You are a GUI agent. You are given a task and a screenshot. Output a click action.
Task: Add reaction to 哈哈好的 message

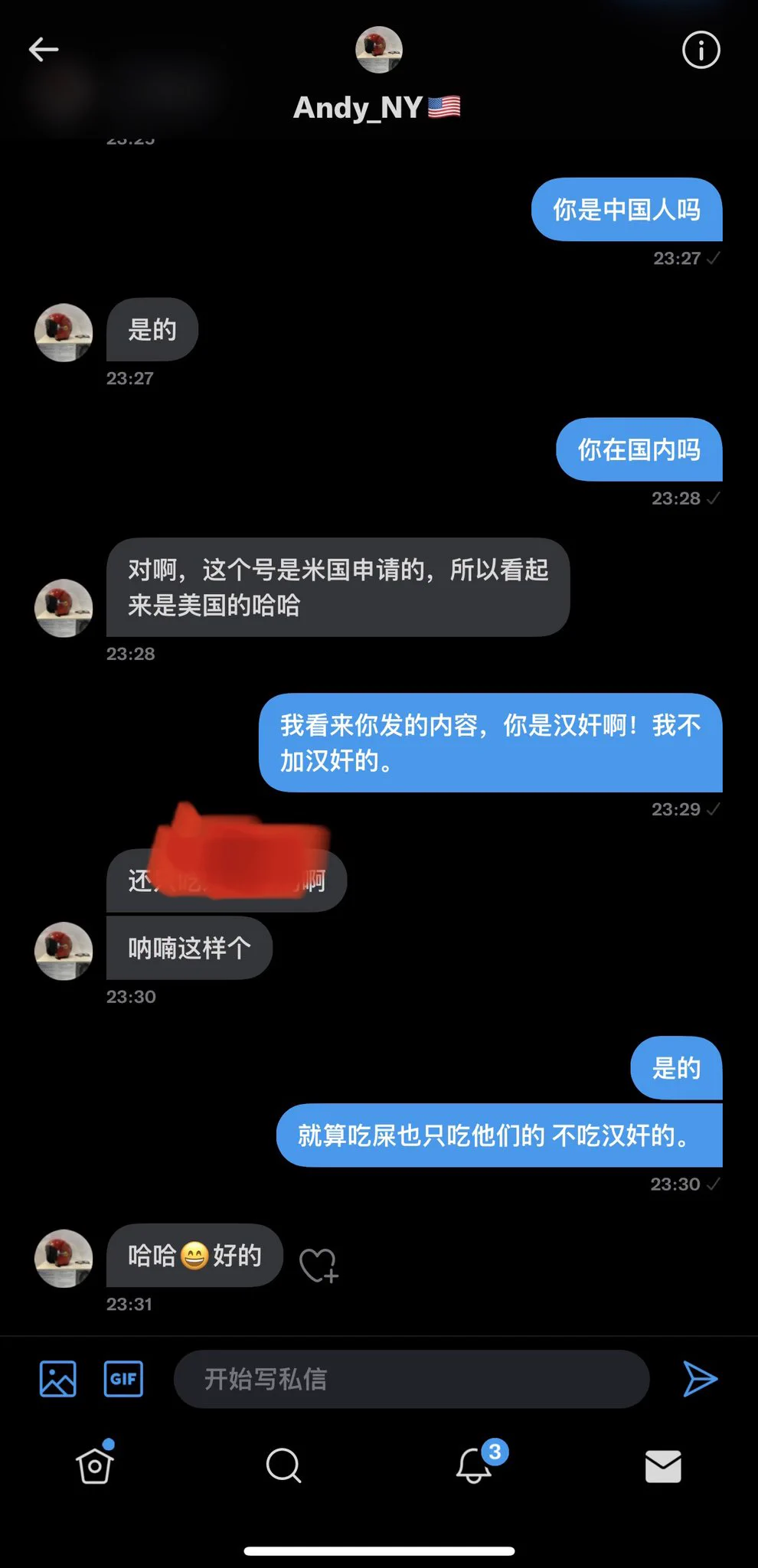[x=319, y=1265]
